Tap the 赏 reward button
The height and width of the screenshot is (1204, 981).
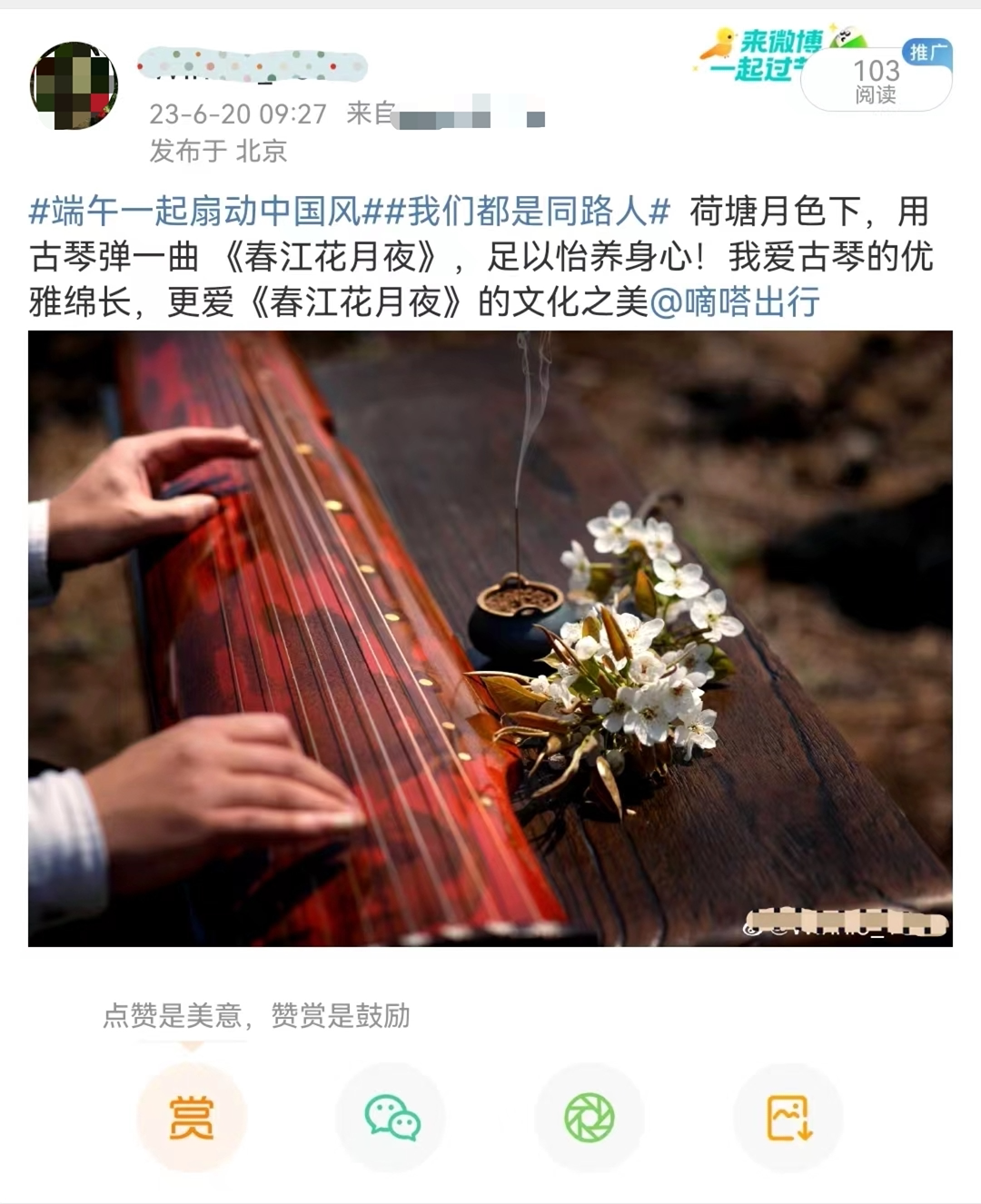[x=191, y=1118]
